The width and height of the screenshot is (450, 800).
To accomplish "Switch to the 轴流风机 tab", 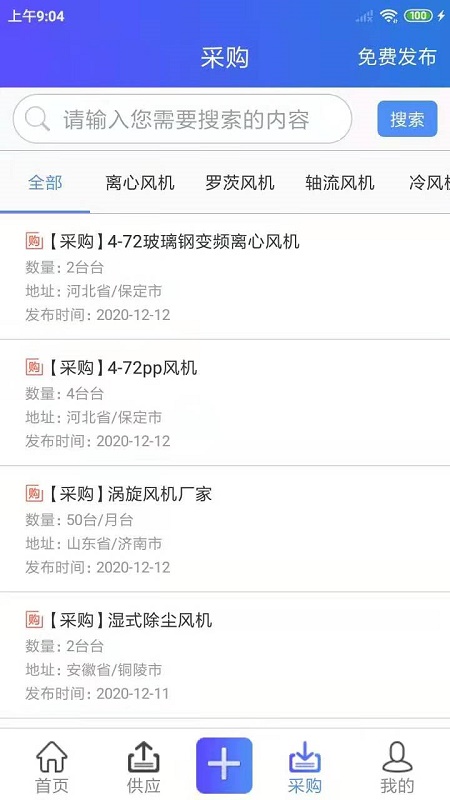I will (340, 183).
